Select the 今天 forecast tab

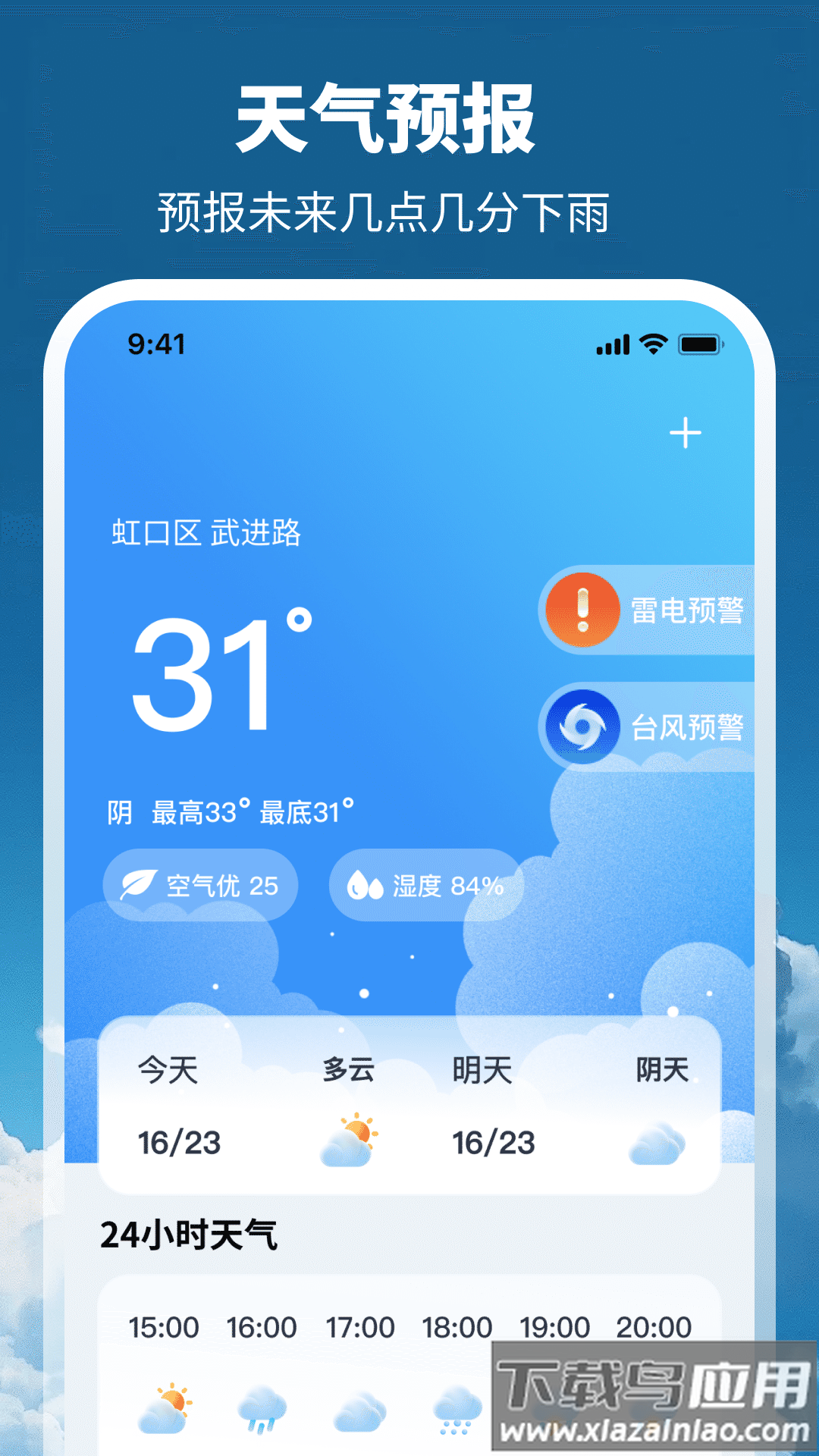point(165,1069)
